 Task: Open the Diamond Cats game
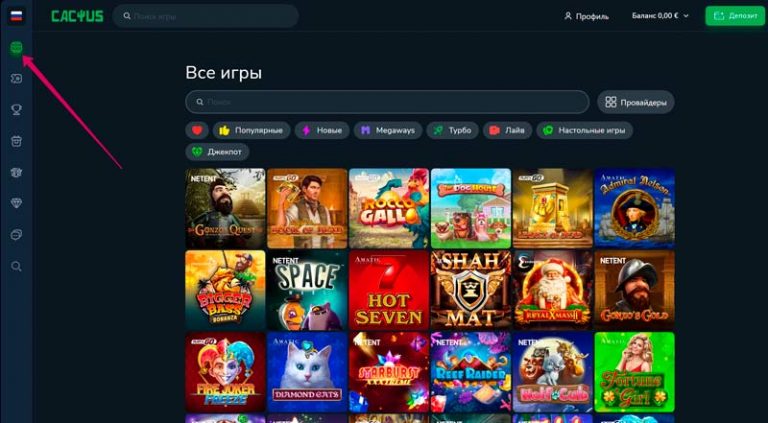click(307, 372)
